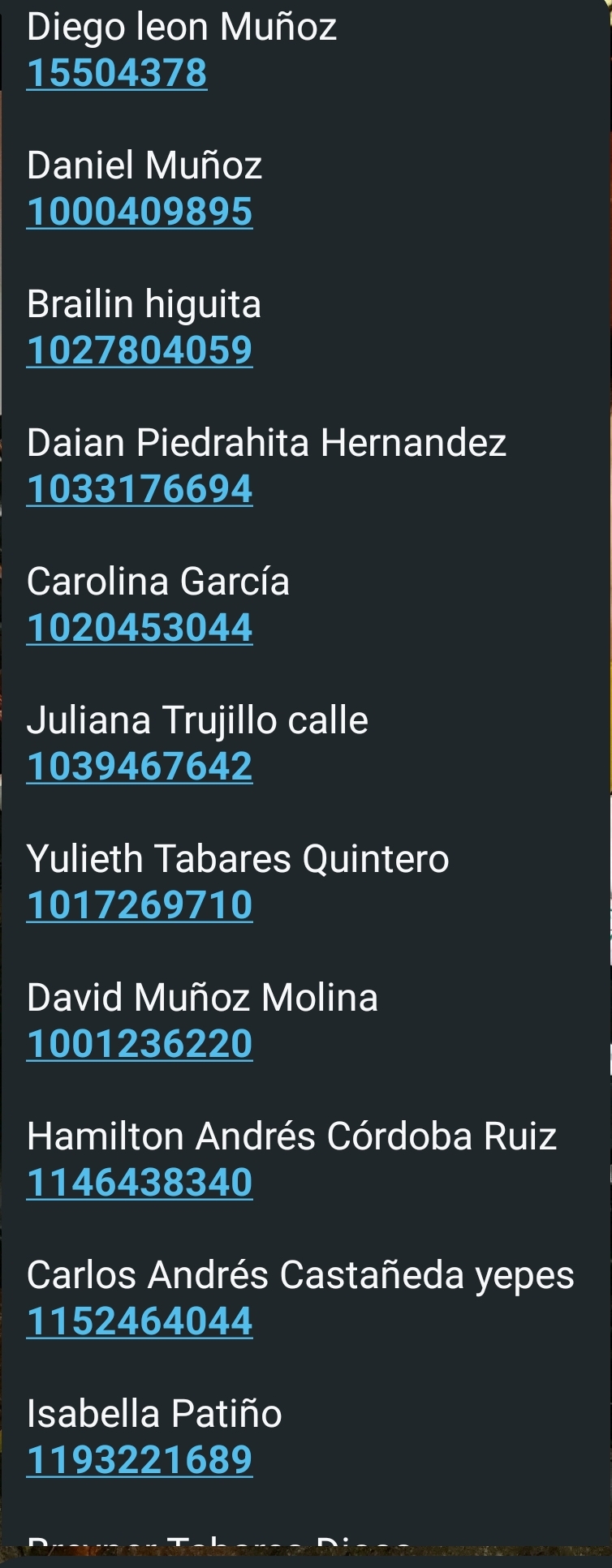Tap the linked number 15504378
Image resolution: width=612 pixels, height=1568 pixels.
(117, 73)
